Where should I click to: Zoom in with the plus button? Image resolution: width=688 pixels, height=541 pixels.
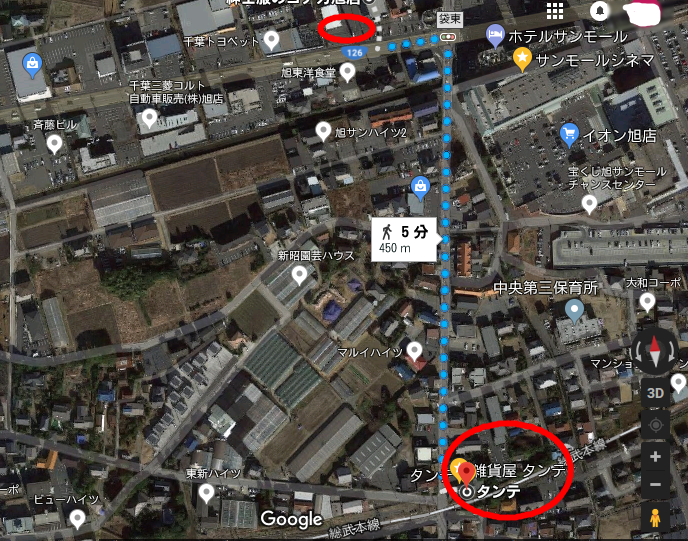[655, 456]
